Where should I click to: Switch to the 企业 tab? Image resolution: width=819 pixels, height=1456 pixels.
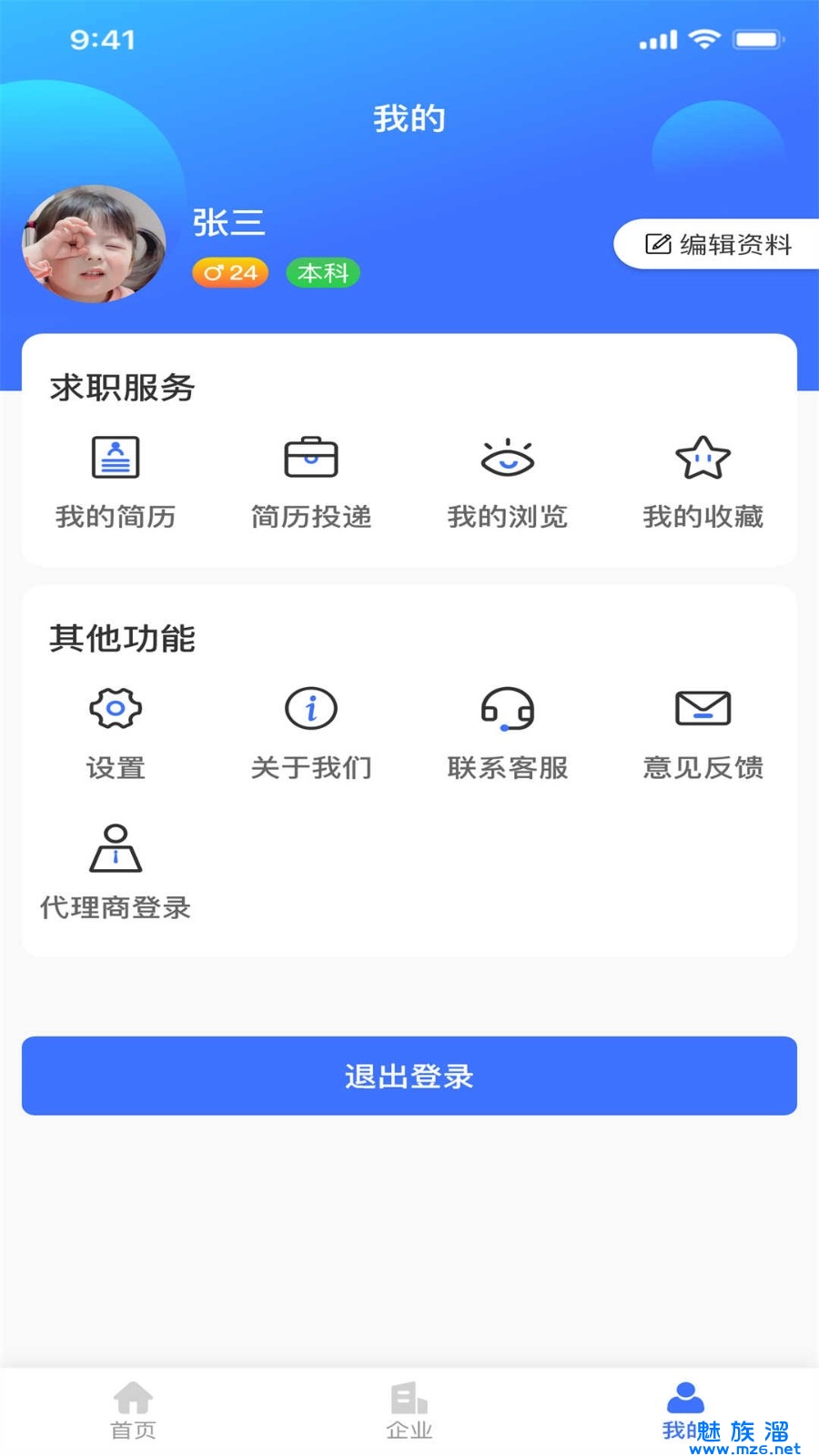coord(409,1410)
